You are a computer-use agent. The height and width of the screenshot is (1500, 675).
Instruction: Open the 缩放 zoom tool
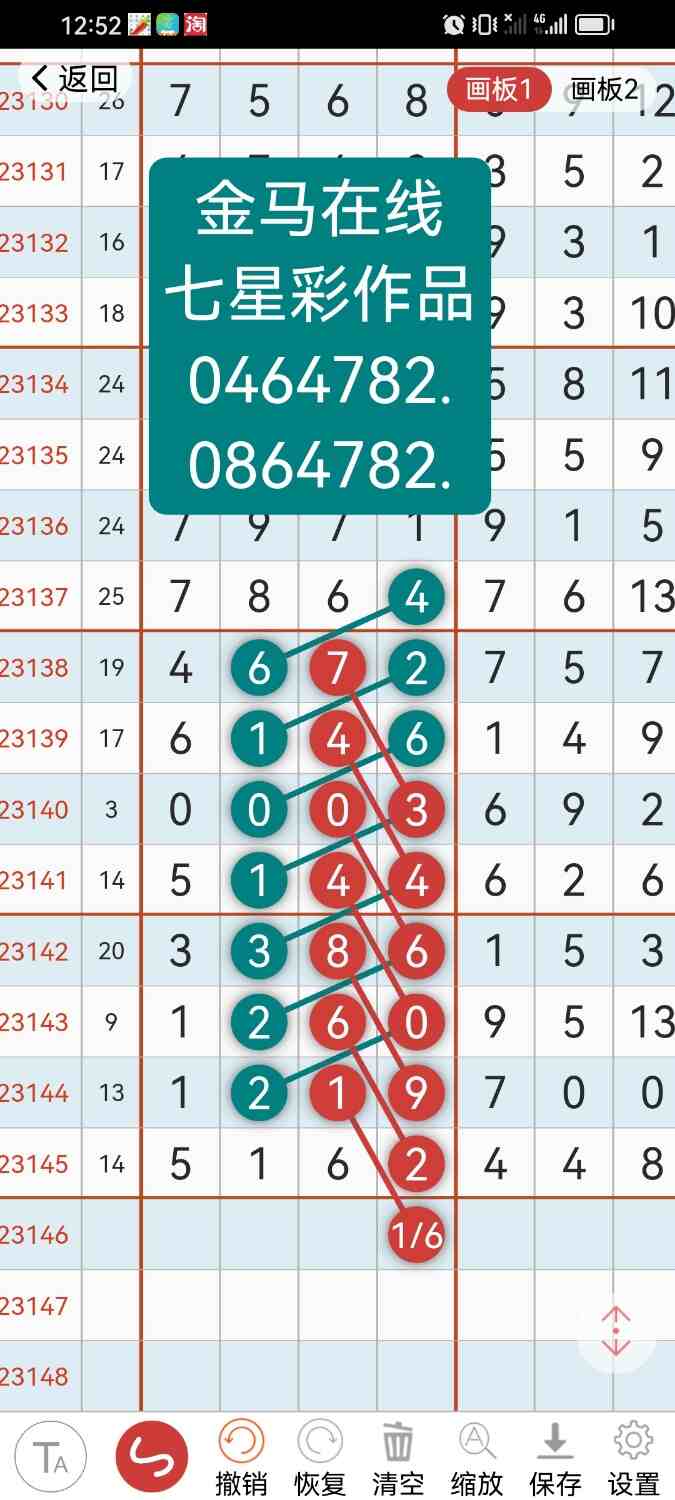point(477,1458)
